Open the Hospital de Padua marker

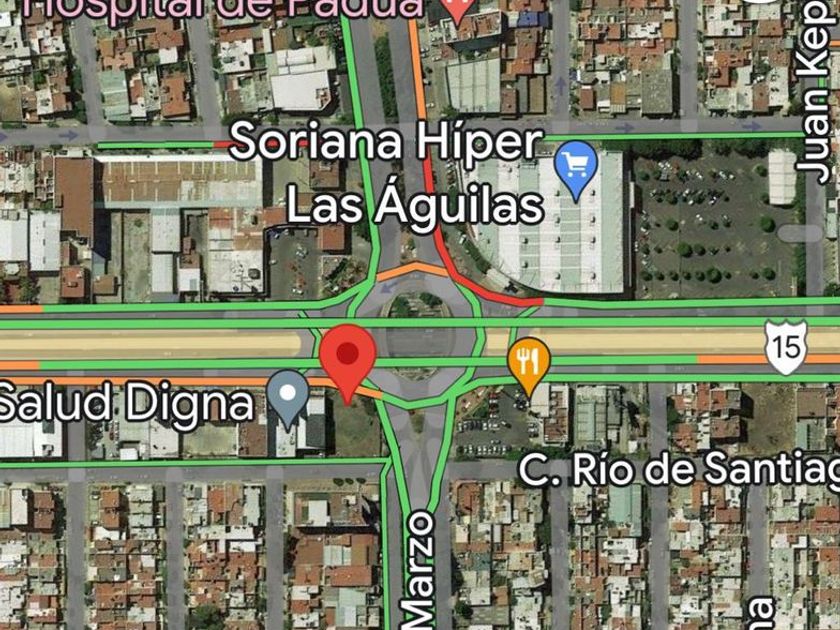click(x=457, y=8)
